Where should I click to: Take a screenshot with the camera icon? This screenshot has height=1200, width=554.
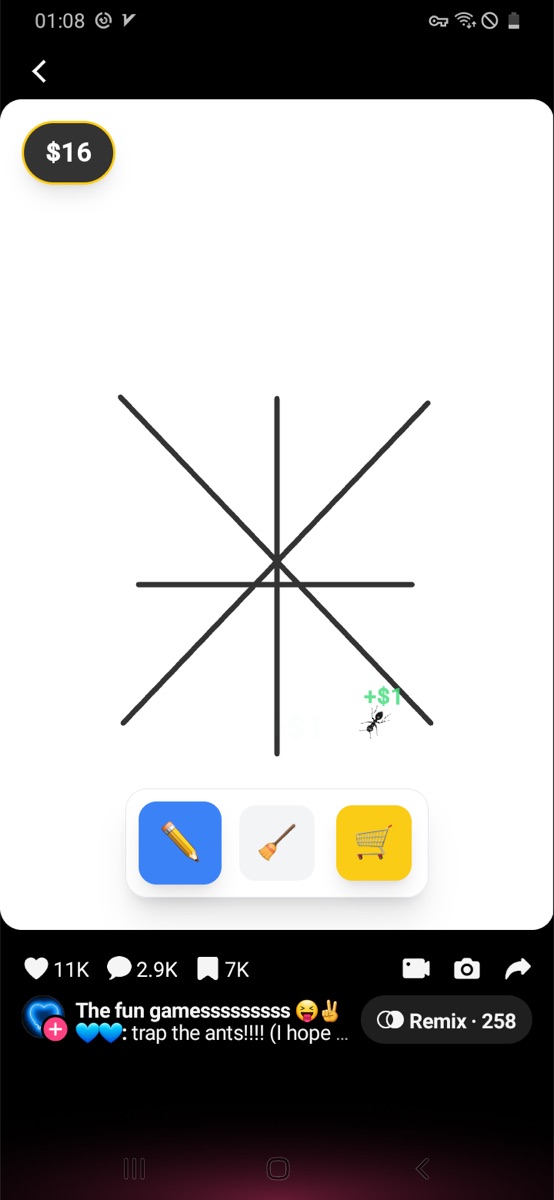(x=467, y=968)
